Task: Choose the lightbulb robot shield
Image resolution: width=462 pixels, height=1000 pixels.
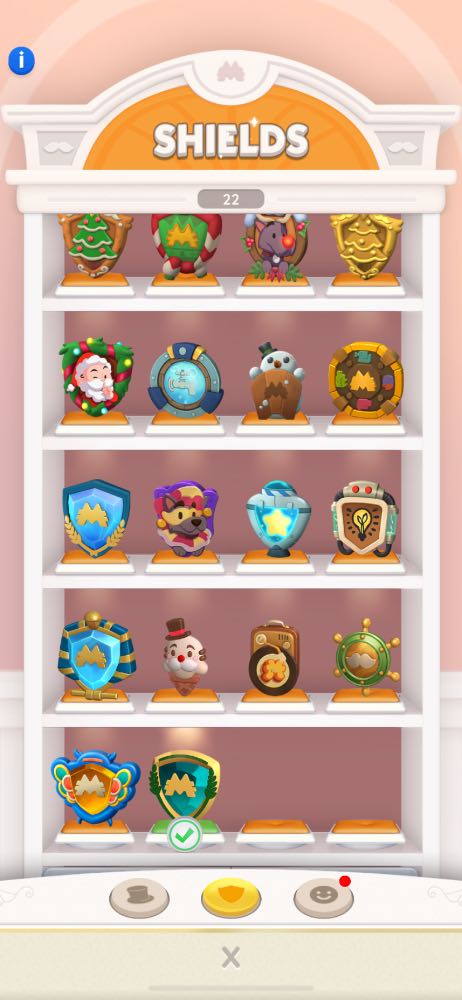Action: point(364,519)
